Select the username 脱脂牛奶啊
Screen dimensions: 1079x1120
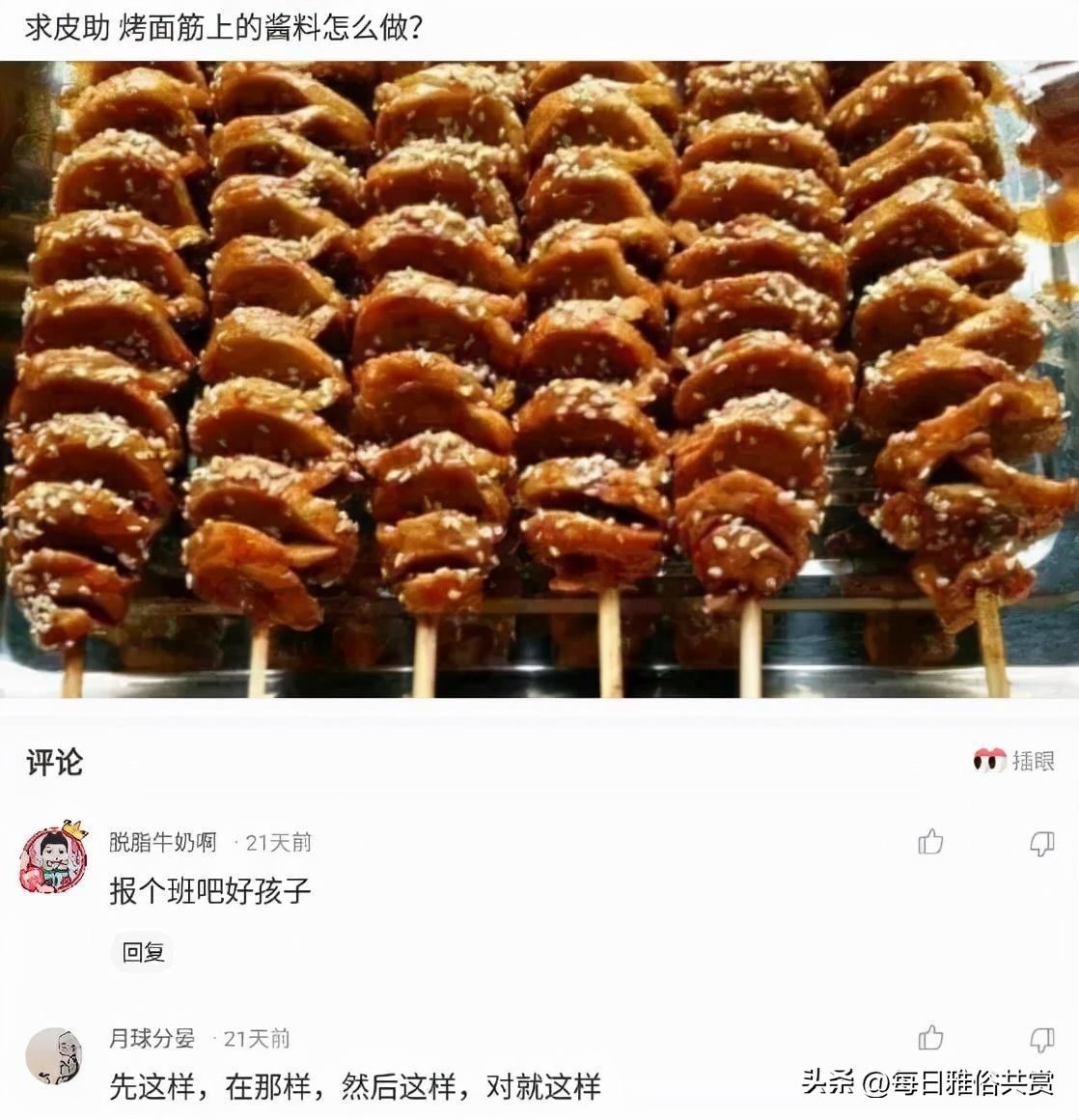(161, 839)
